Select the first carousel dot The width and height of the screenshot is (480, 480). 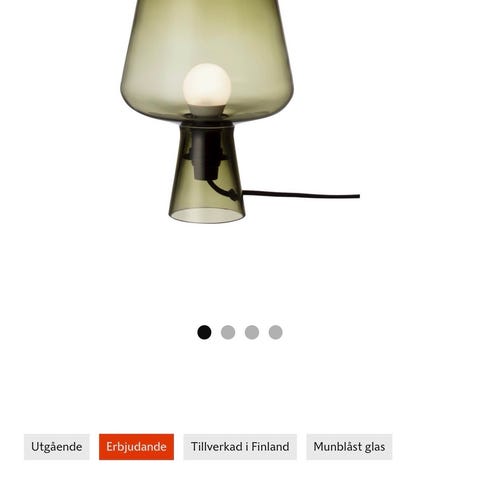(204, 332)
